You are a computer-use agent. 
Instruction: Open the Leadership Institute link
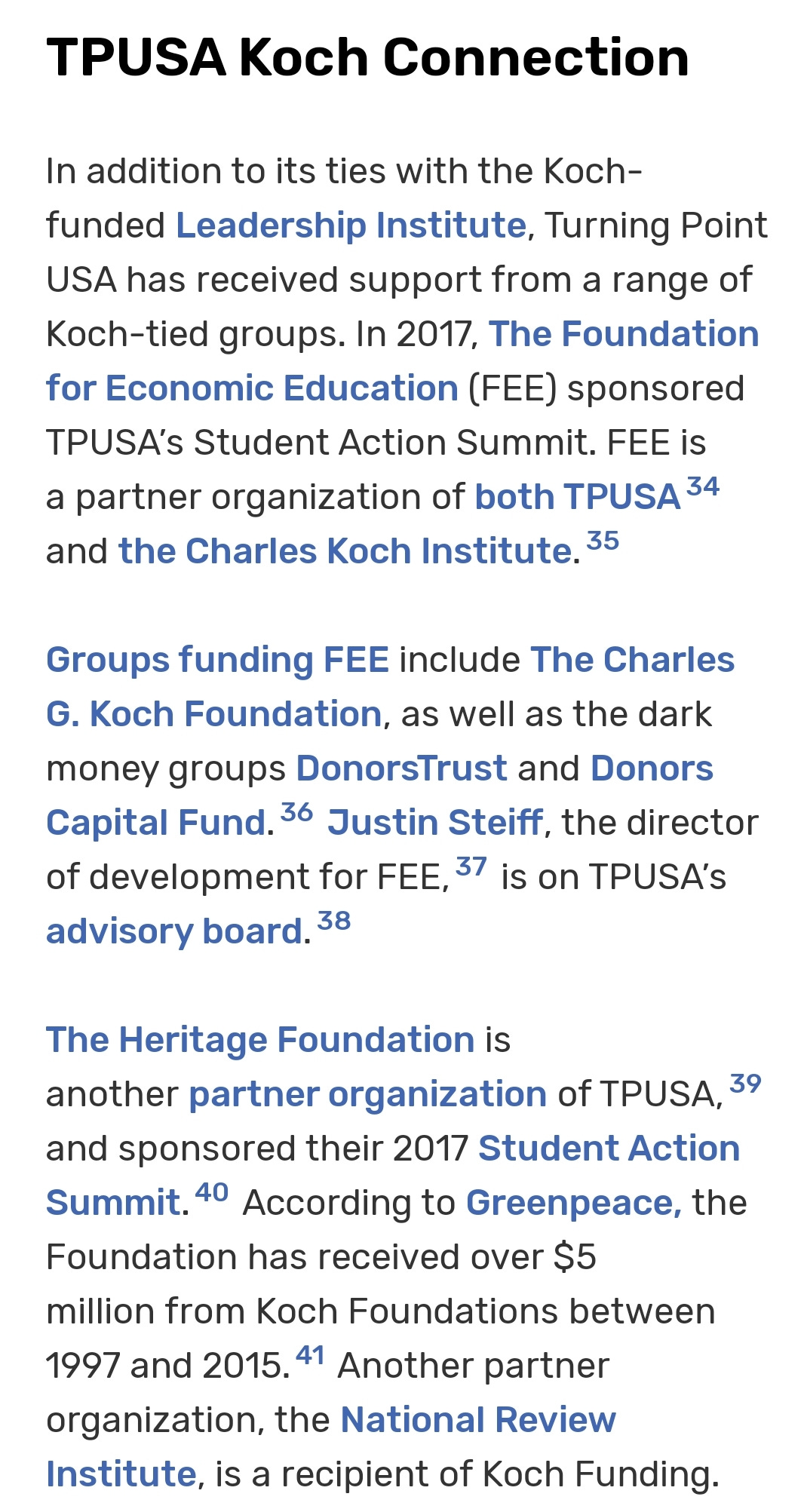351,225
